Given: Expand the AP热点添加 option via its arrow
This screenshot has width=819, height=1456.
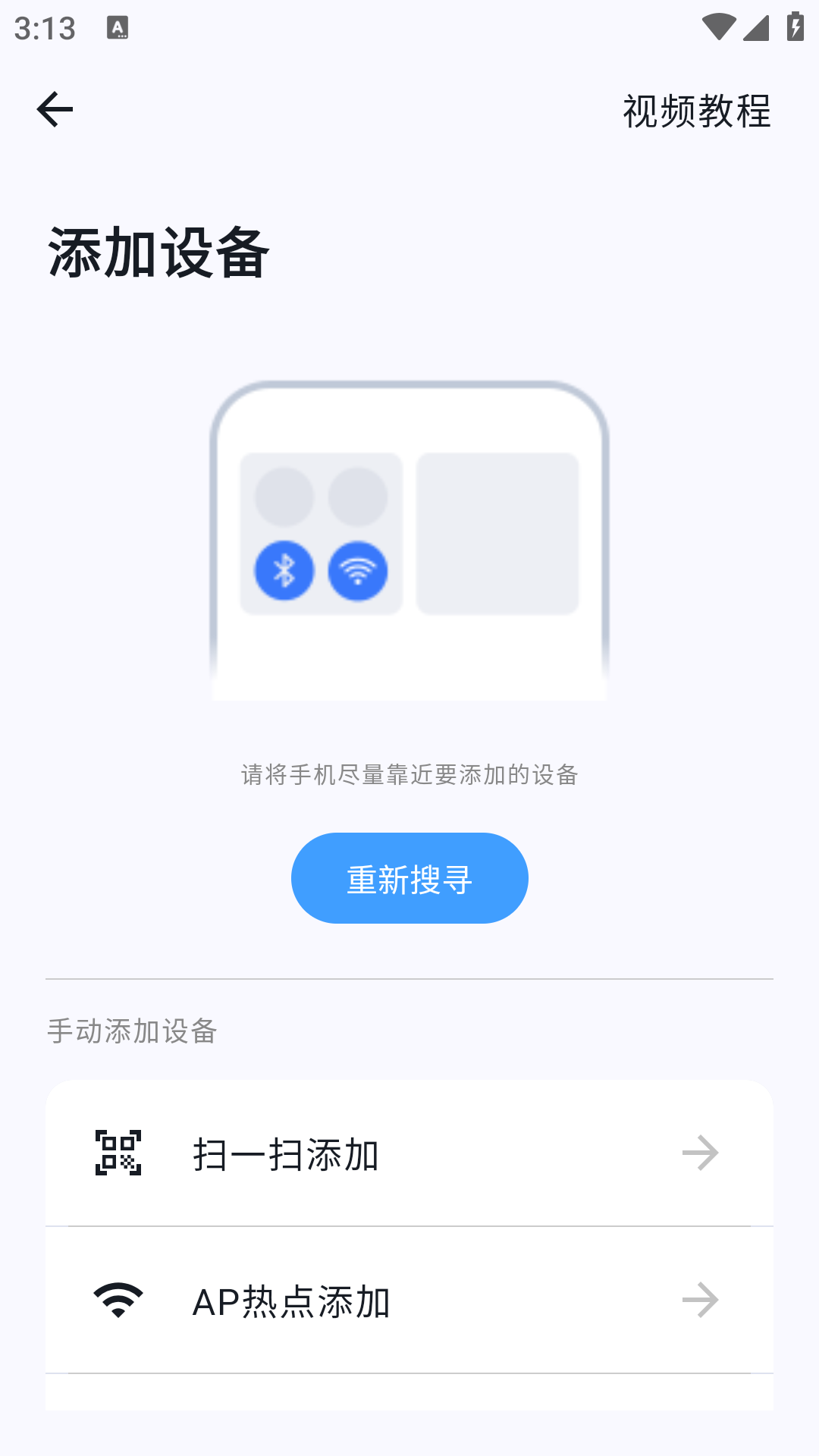Looking at the screenshot, I should coord(702,1300).
